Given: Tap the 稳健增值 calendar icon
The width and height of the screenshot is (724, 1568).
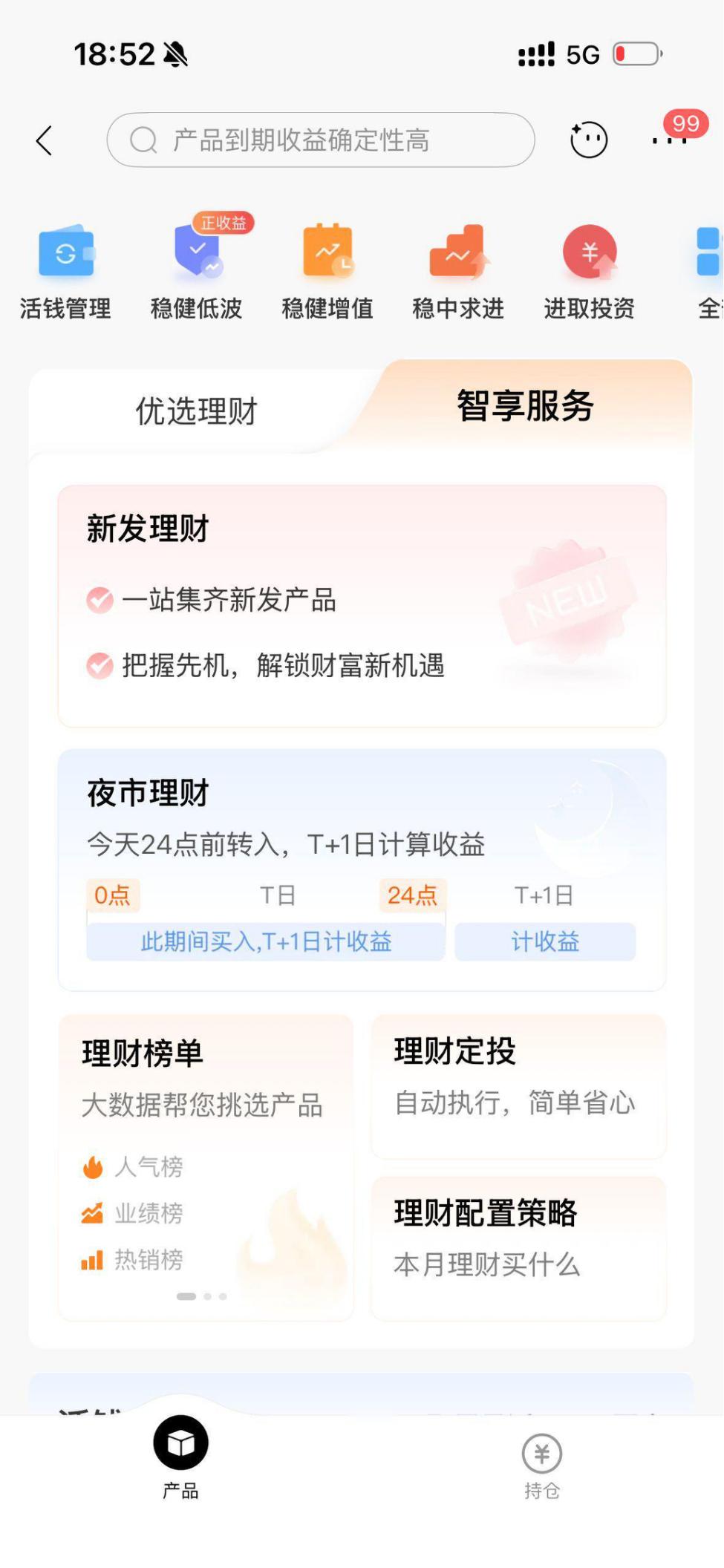Looking at the screenshot, I should (327, 252).
